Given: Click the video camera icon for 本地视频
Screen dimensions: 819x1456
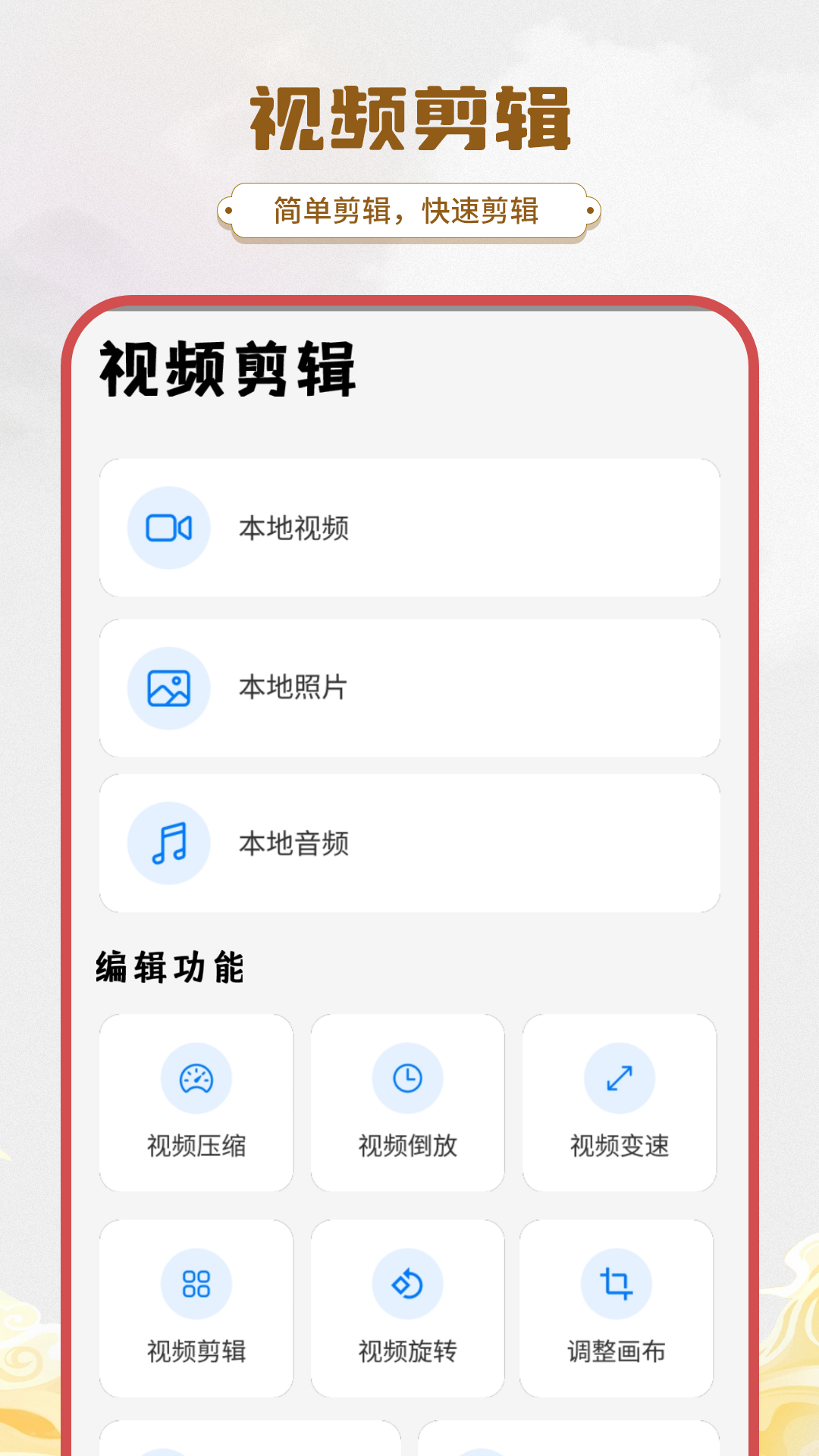Looking at the screenshot, I should click(168, 528).
